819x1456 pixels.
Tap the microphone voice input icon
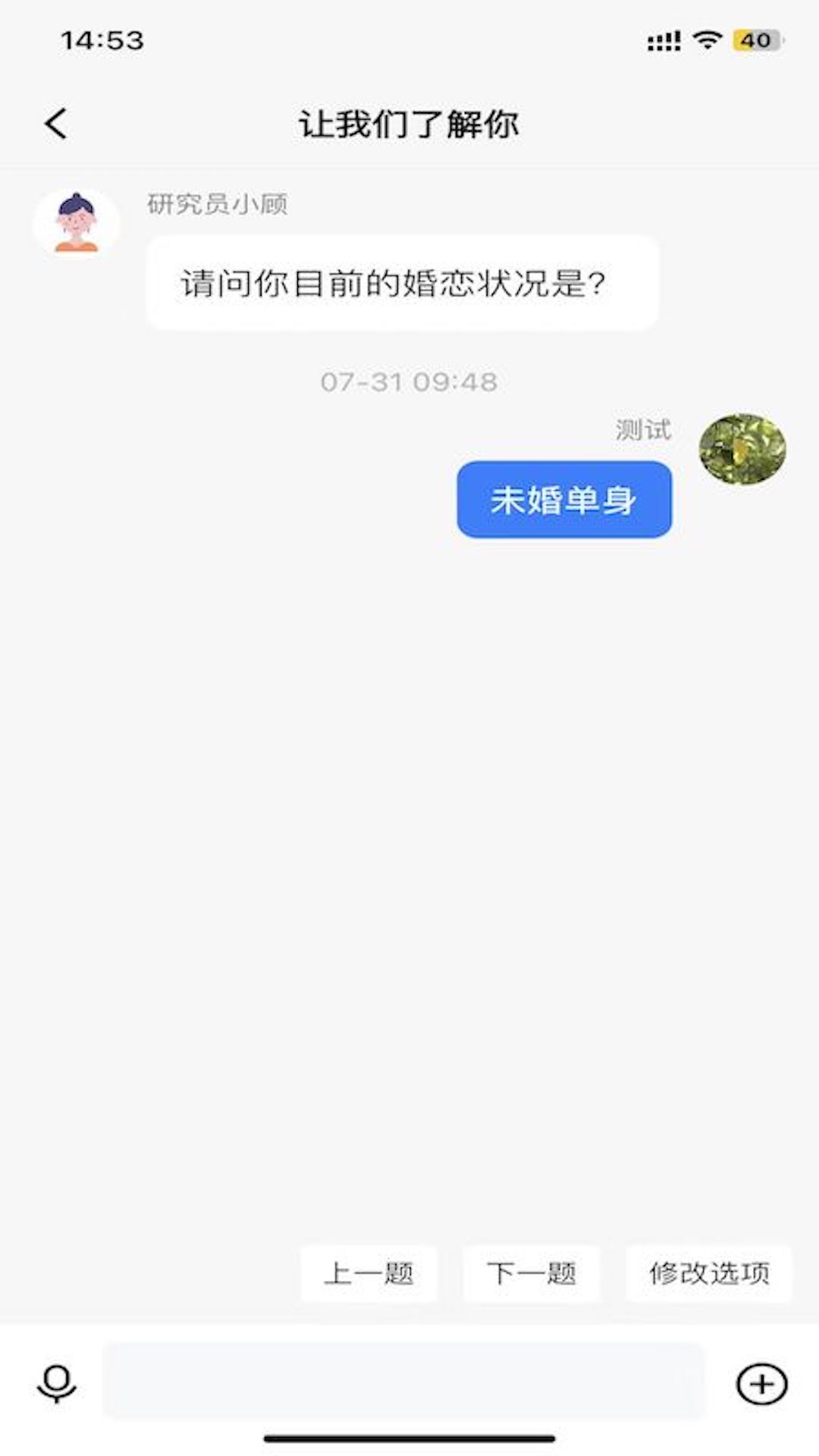click(57, 1383)
